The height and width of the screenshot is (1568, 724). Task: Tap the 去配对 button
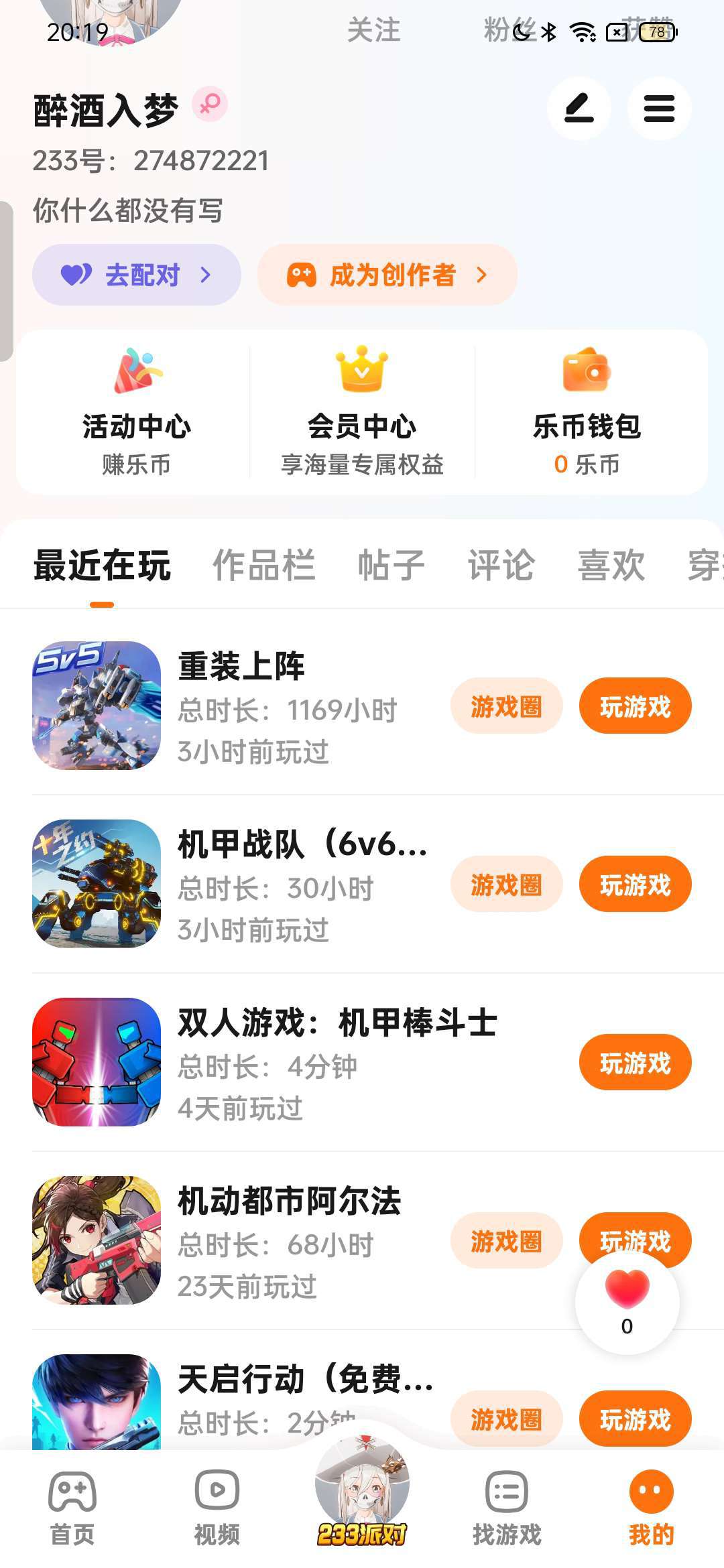[x=137, y=275]
